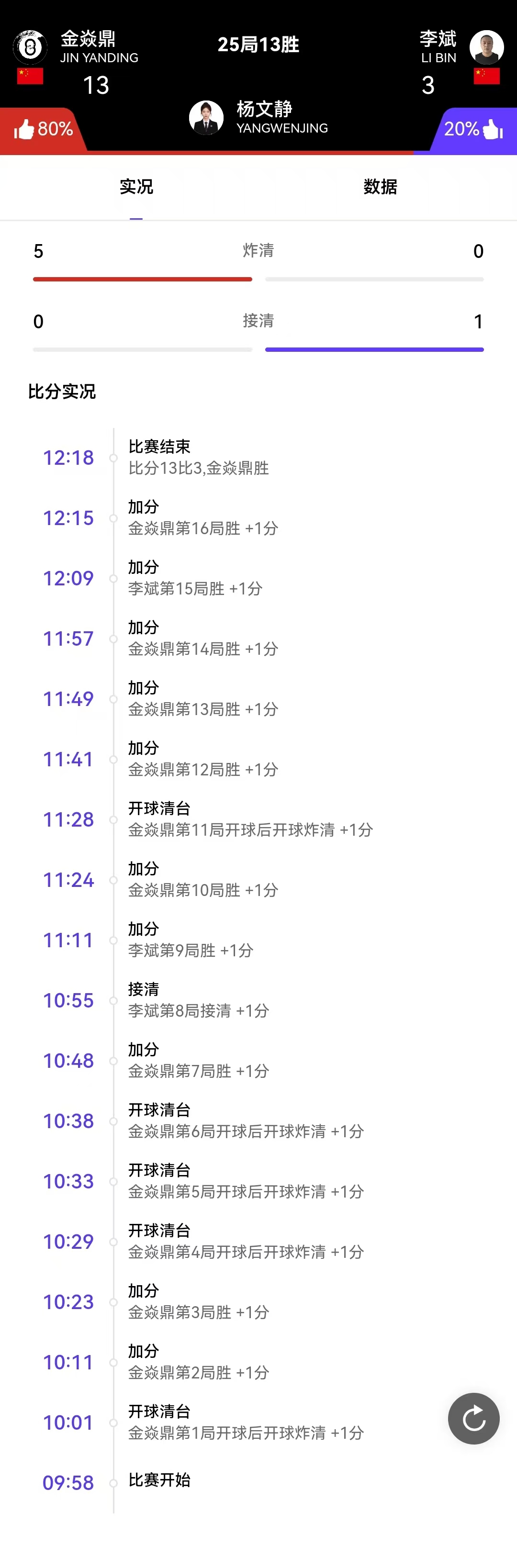View referee 杨文静's profile photo
517x1568 pixels.
click(206, 117)
